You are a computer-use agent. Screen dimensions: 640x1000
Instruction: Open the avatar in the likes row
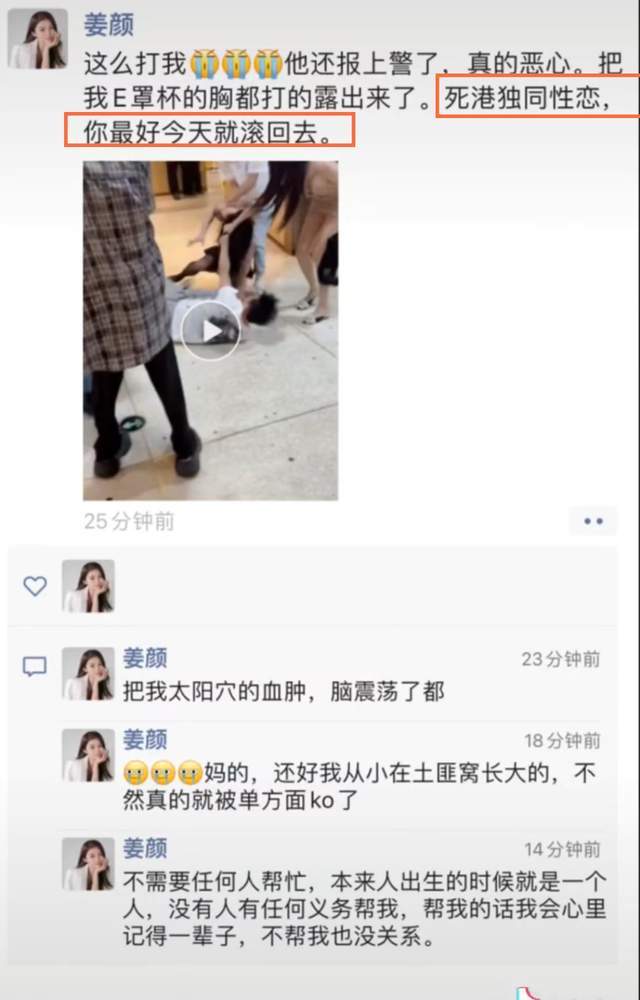click(x=88, y=586)
